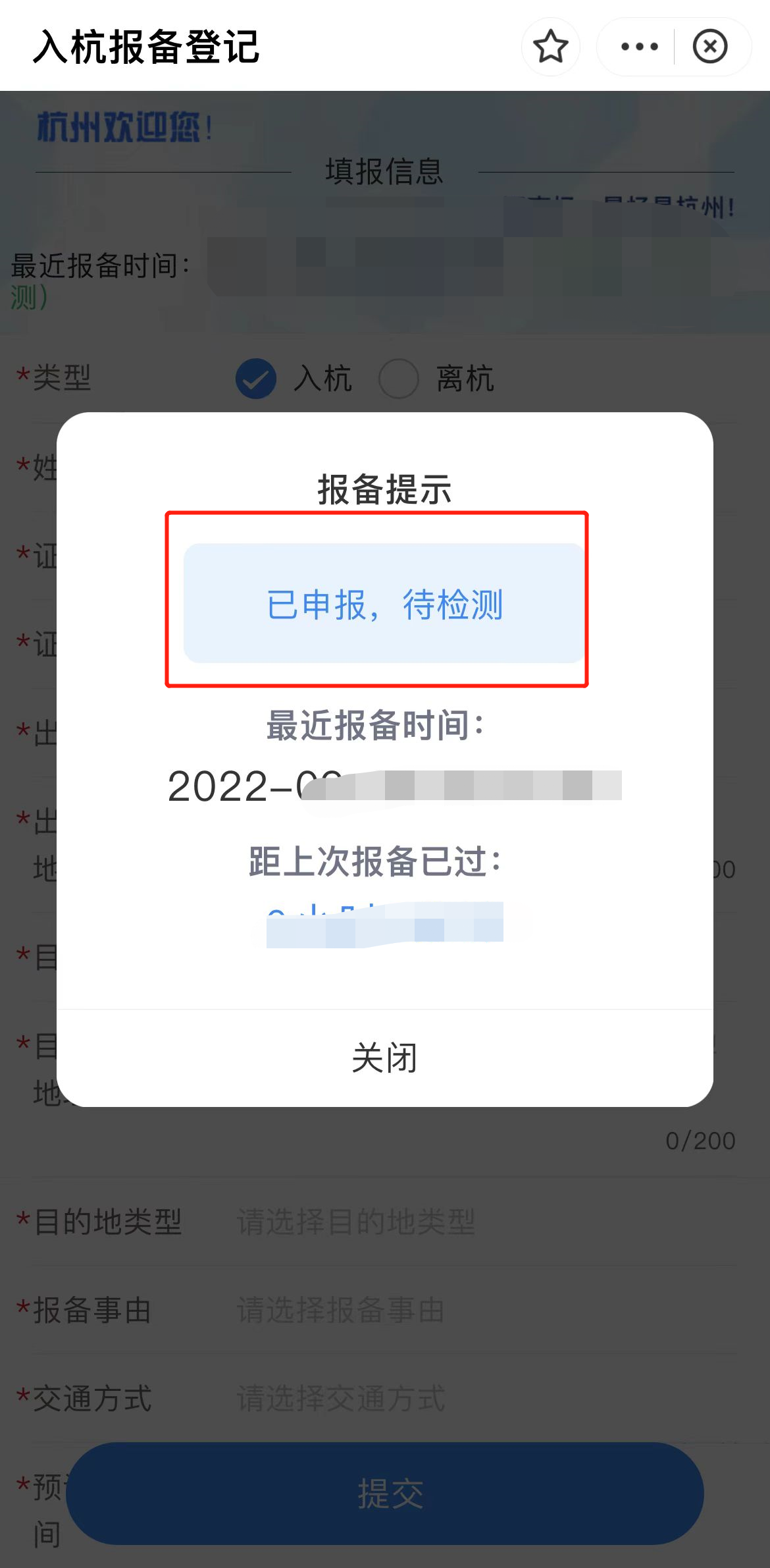Screen dimensions: 770x1568
Task: Exit the mini program via the circled X
Action: pyautogui.click(x=710, y=47)
